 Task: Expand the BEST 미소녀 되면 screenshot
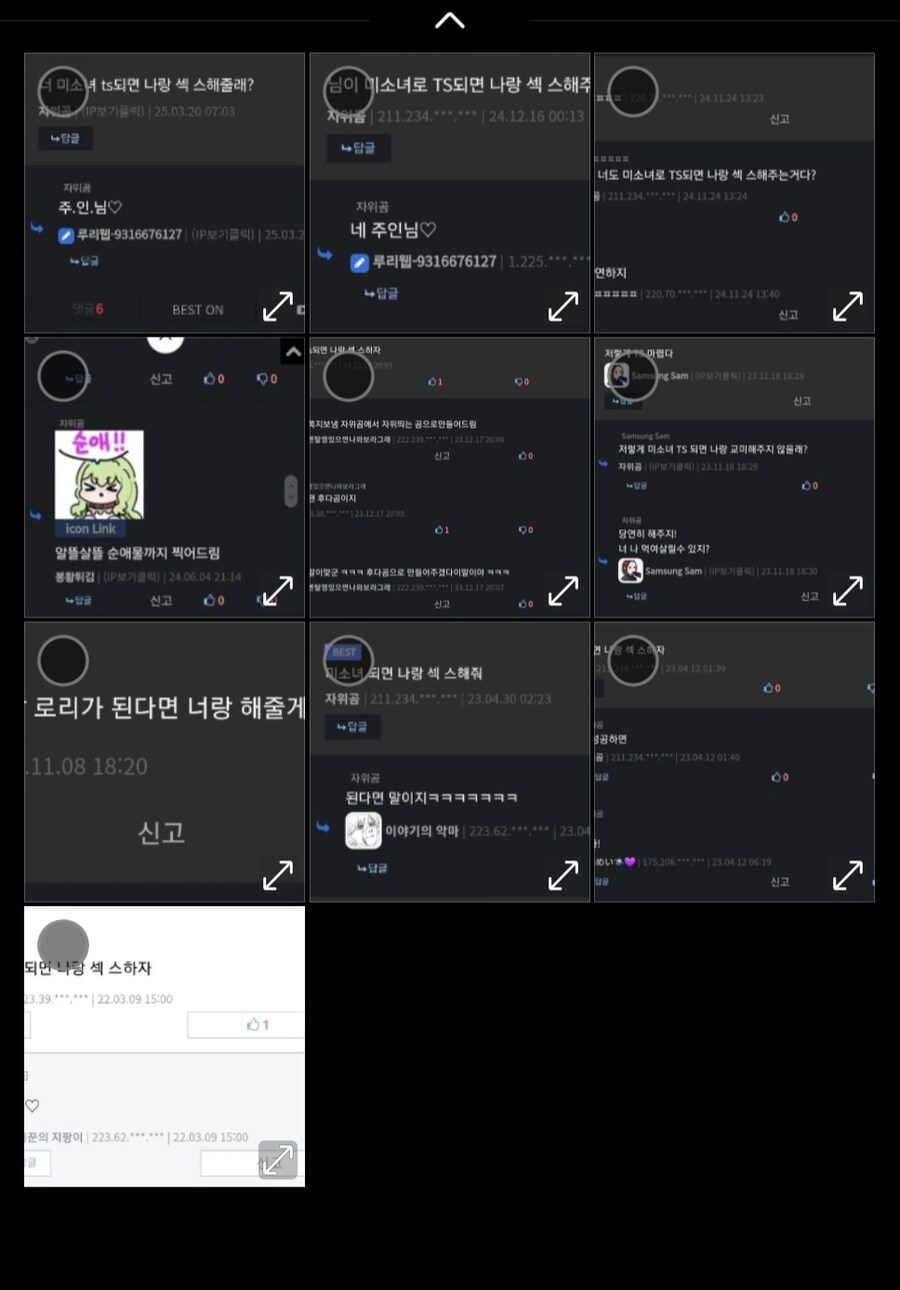point(563,874)
